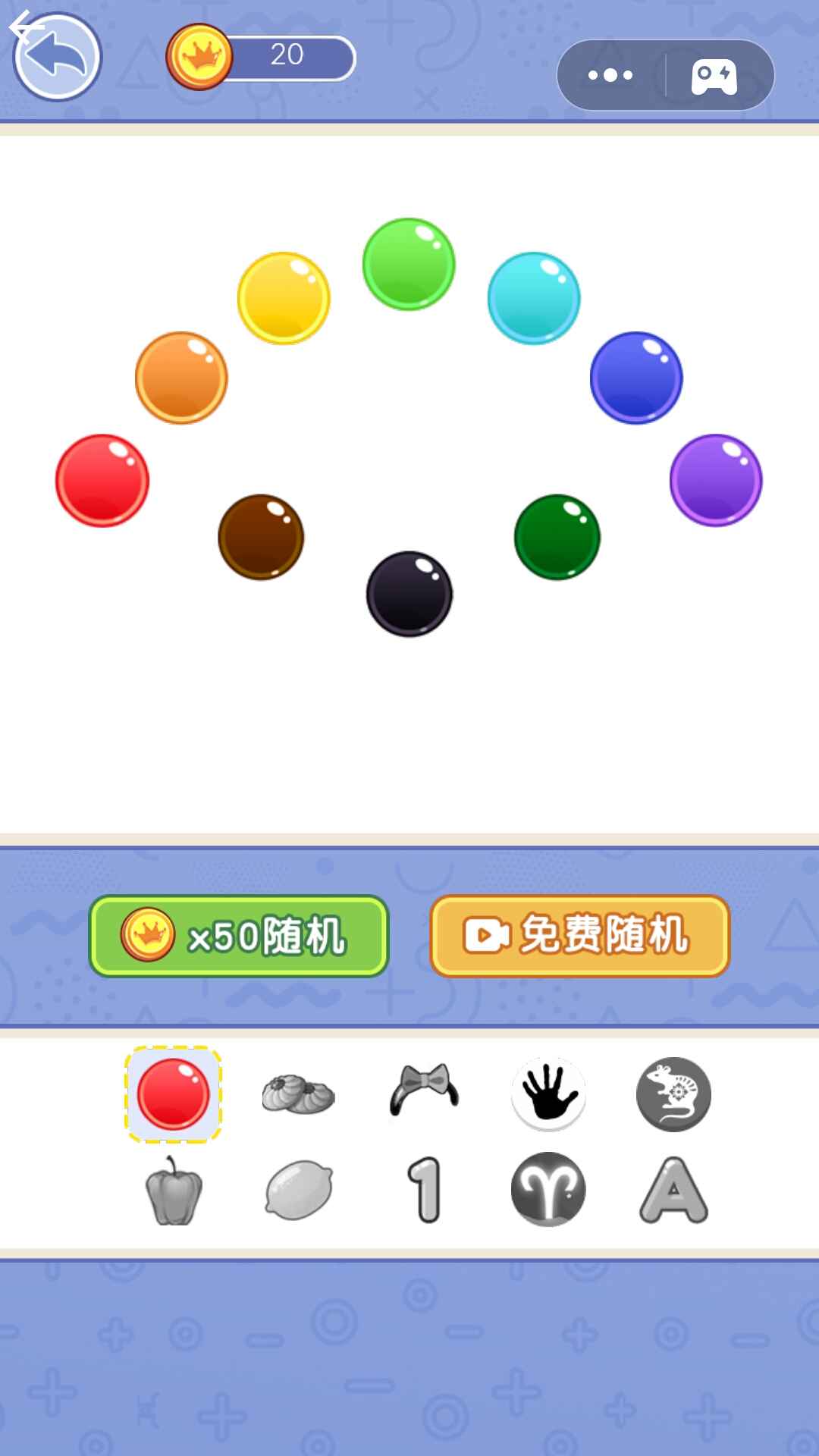Go back using the blue arrow button
The width and height of the screenshot is (819, 1456).
point(57,58)
